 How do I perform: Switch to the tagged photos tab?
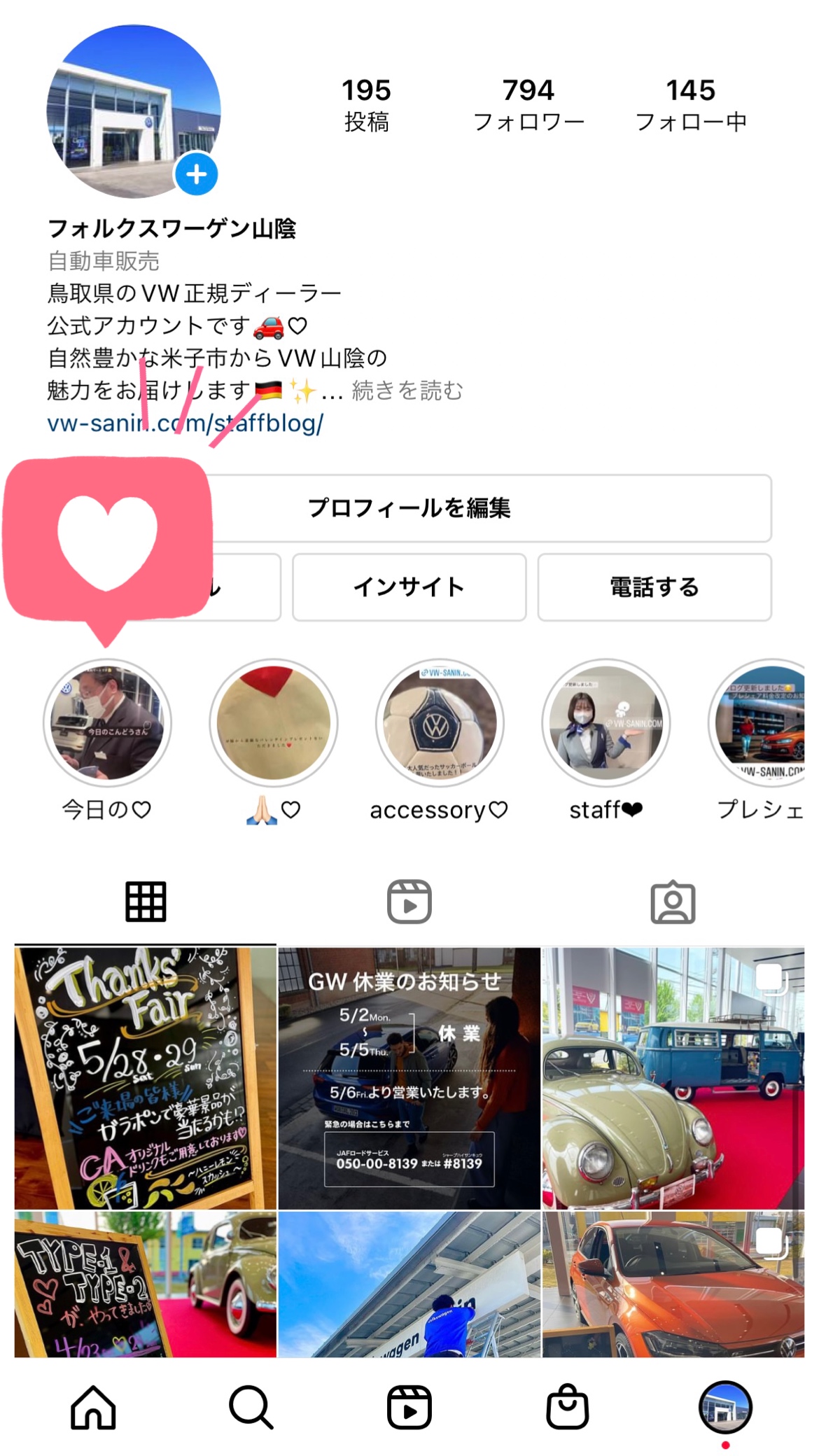(673, 902)
